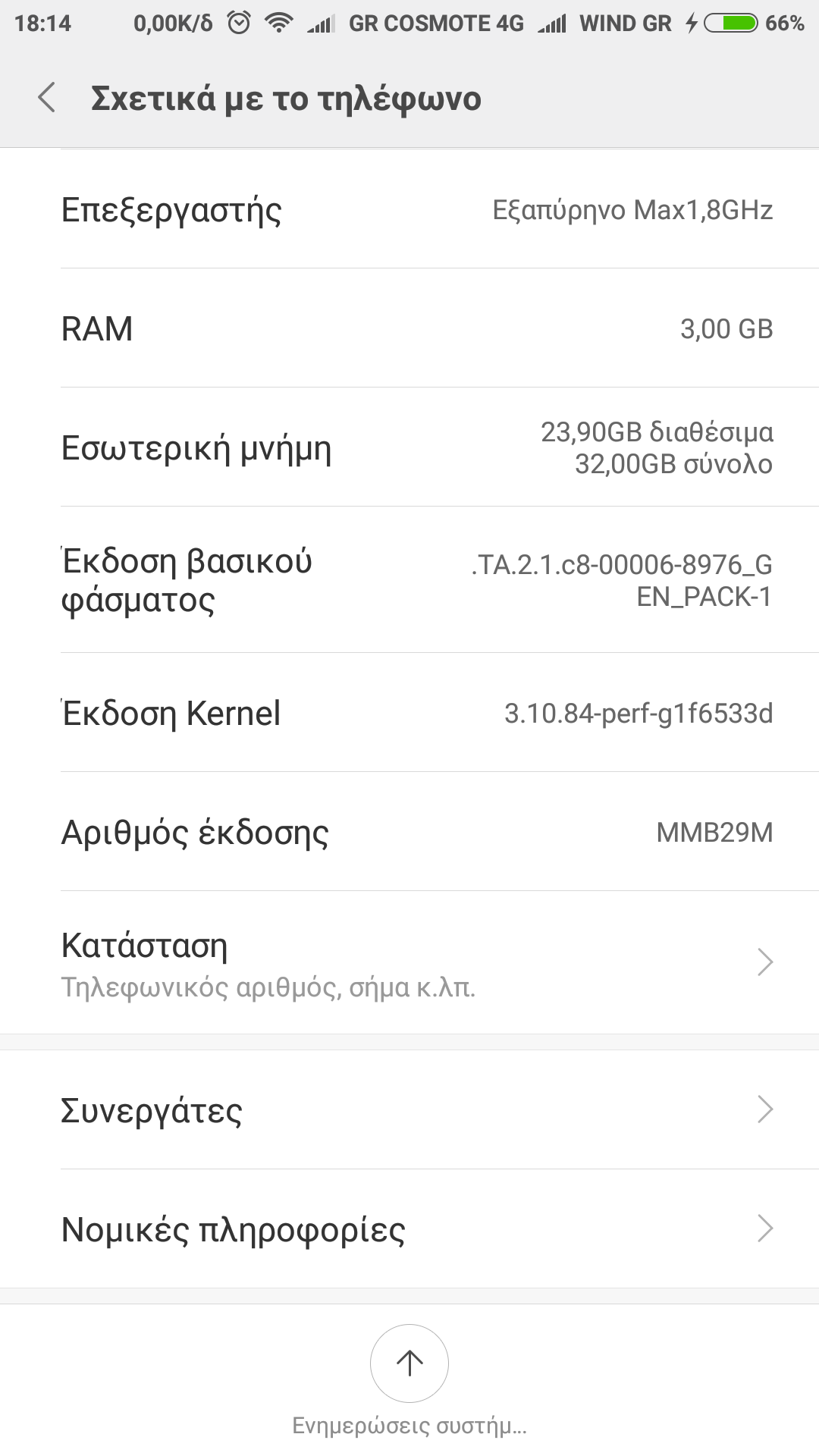The height and width of the screenshot is (1456, 819).
Task: Tap the Επεξεργαστής row
Action: pyautogui.click(x=409, y=209)
